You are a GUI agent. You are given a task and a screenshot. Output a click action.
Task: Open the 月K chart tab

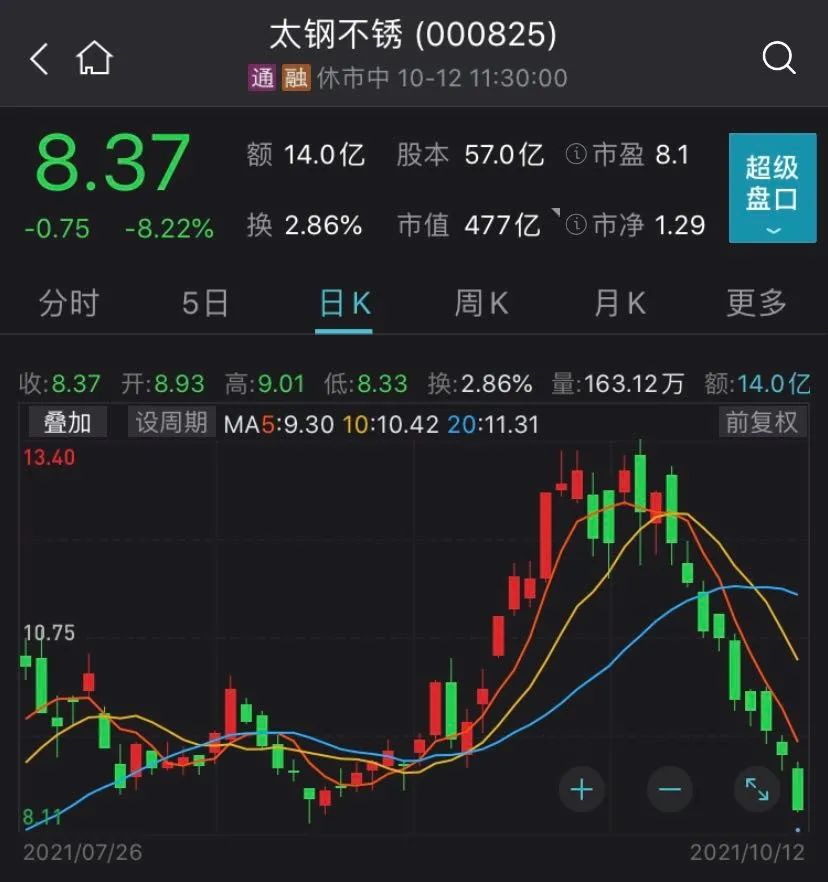coord(620,303)
